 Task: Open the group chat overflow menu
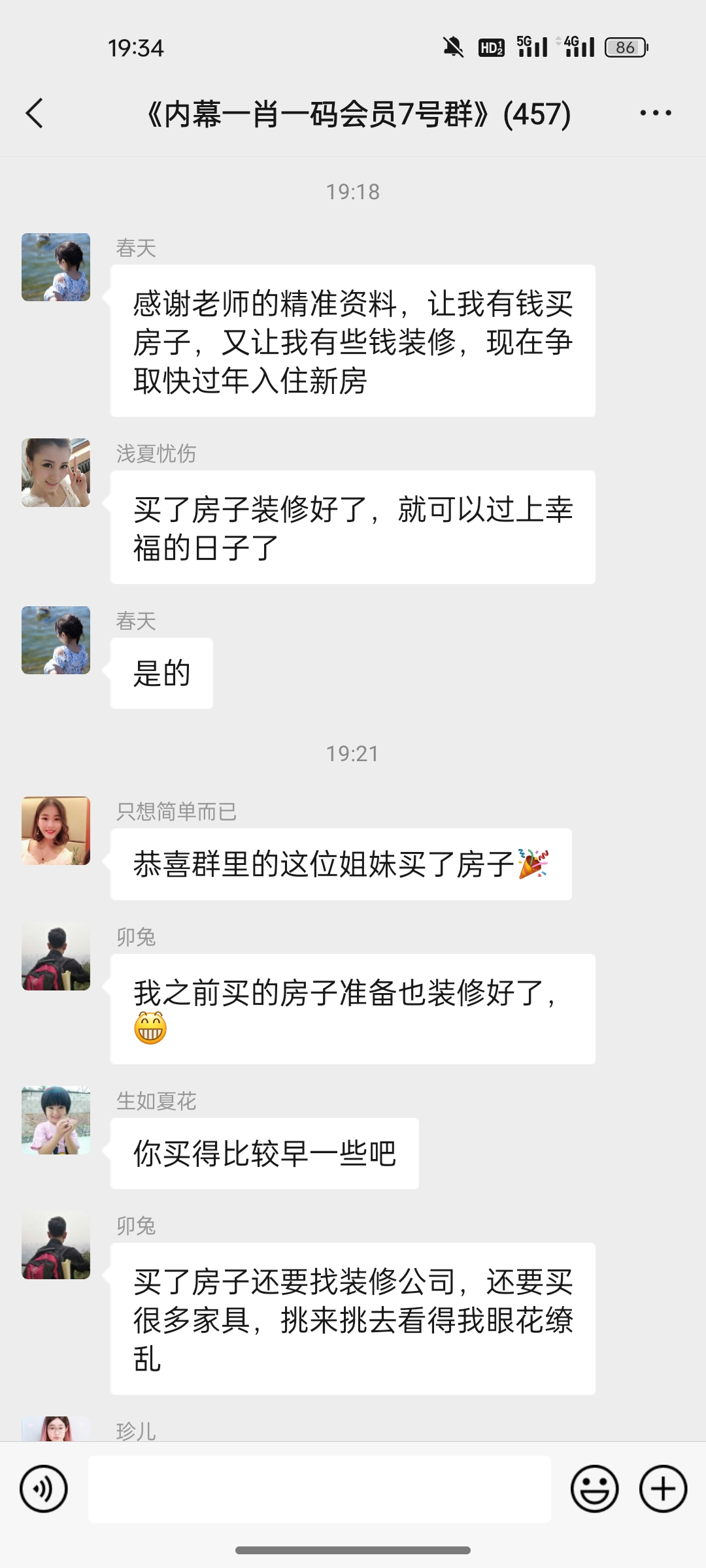tap(655, 114)
